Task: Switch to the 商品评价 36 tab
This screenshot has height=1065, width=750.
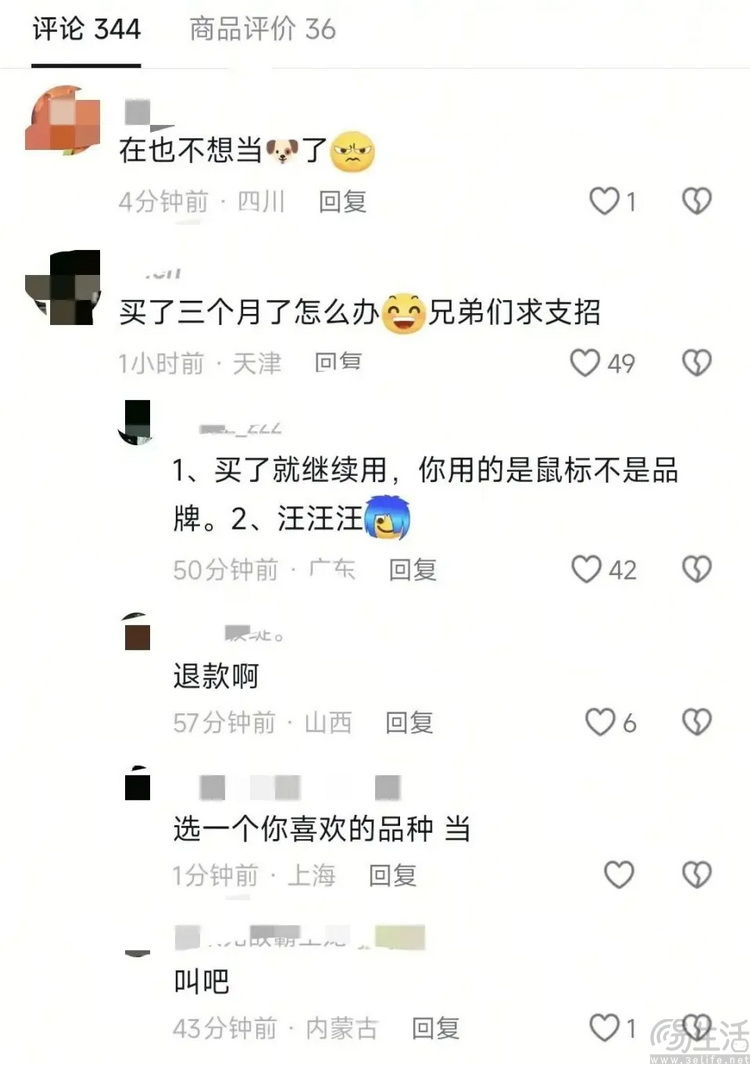Action: pyautogui.click(x=259, y=30)
